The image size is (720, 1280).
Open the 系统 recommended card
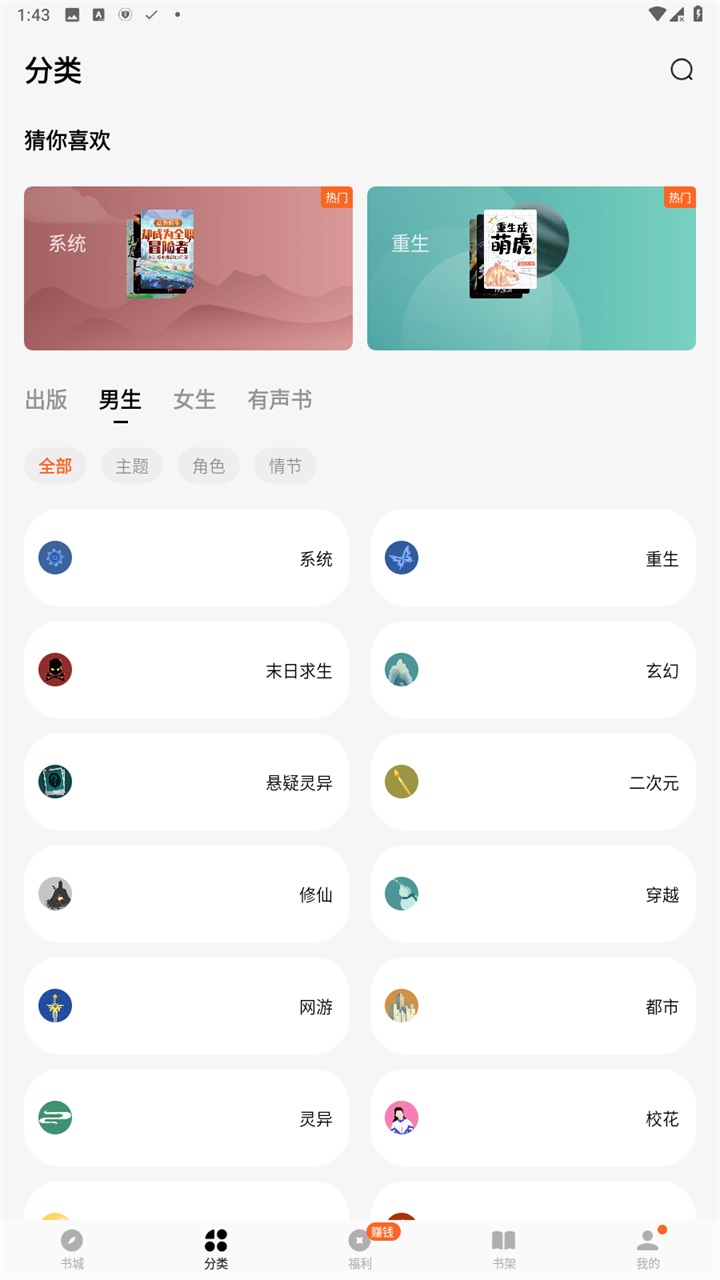pos(188,268)
